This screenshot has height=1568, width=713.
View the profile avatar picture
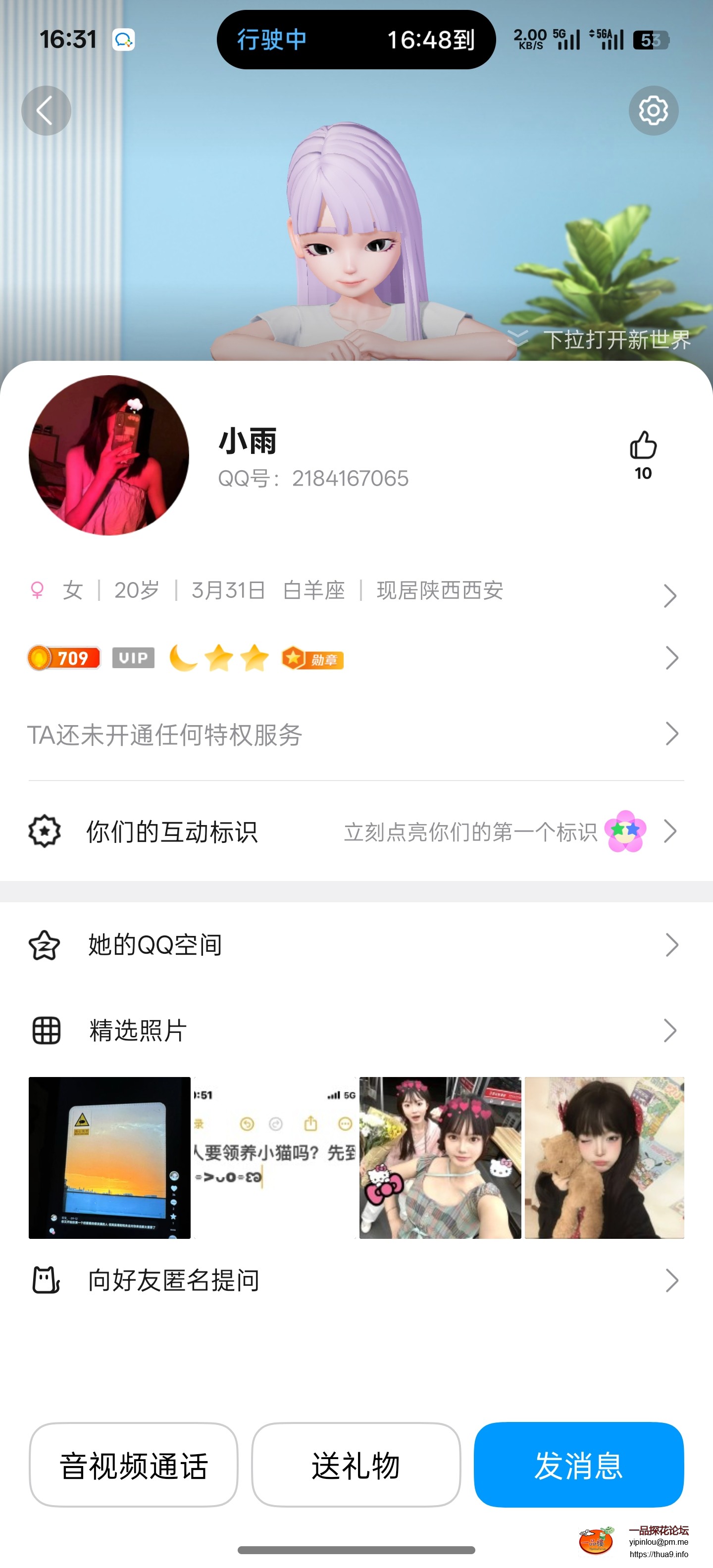(x=109, y=455)
